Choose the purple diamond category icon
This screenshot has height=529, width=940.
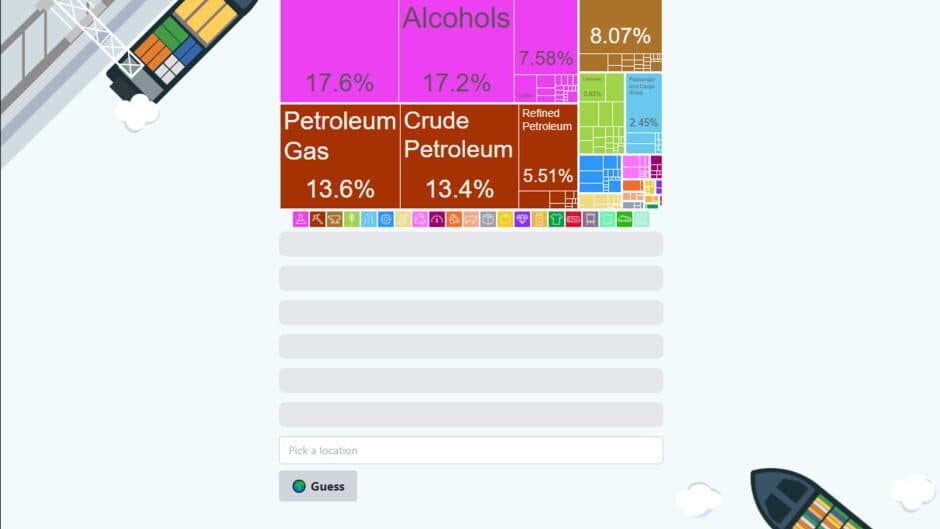[522, 219]
